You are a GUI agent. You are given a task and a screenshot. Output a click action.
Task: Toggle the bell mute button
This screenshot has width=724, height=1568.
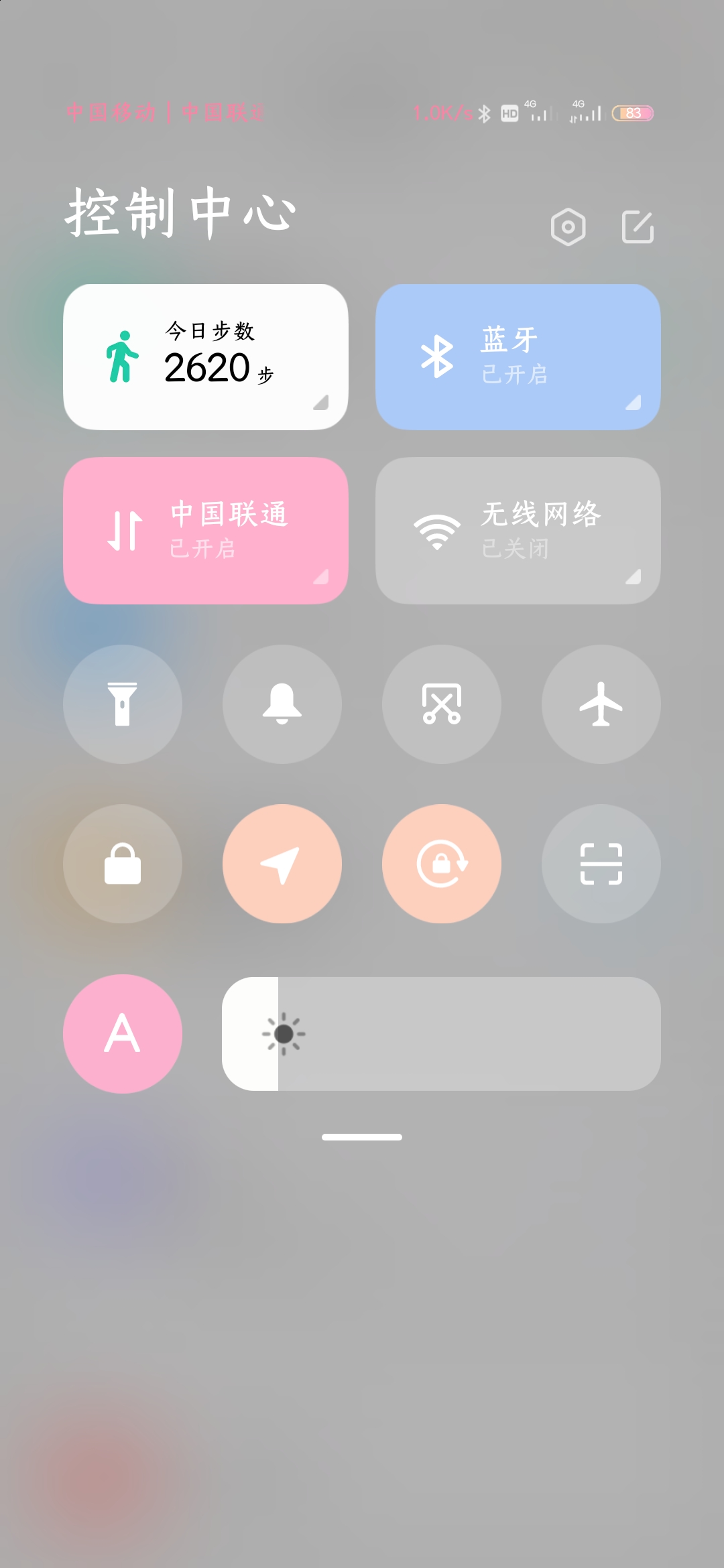pos(282,704)
